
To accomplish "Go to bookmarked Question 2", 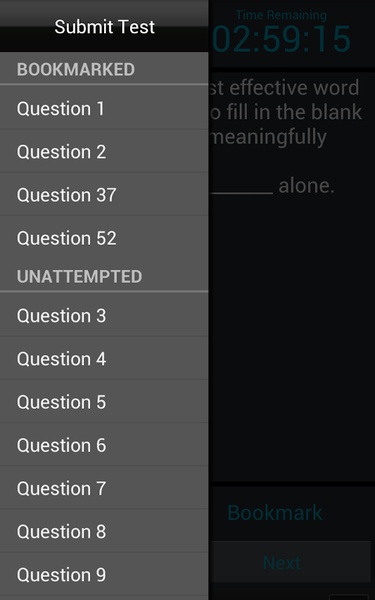I will coord(104,152).
